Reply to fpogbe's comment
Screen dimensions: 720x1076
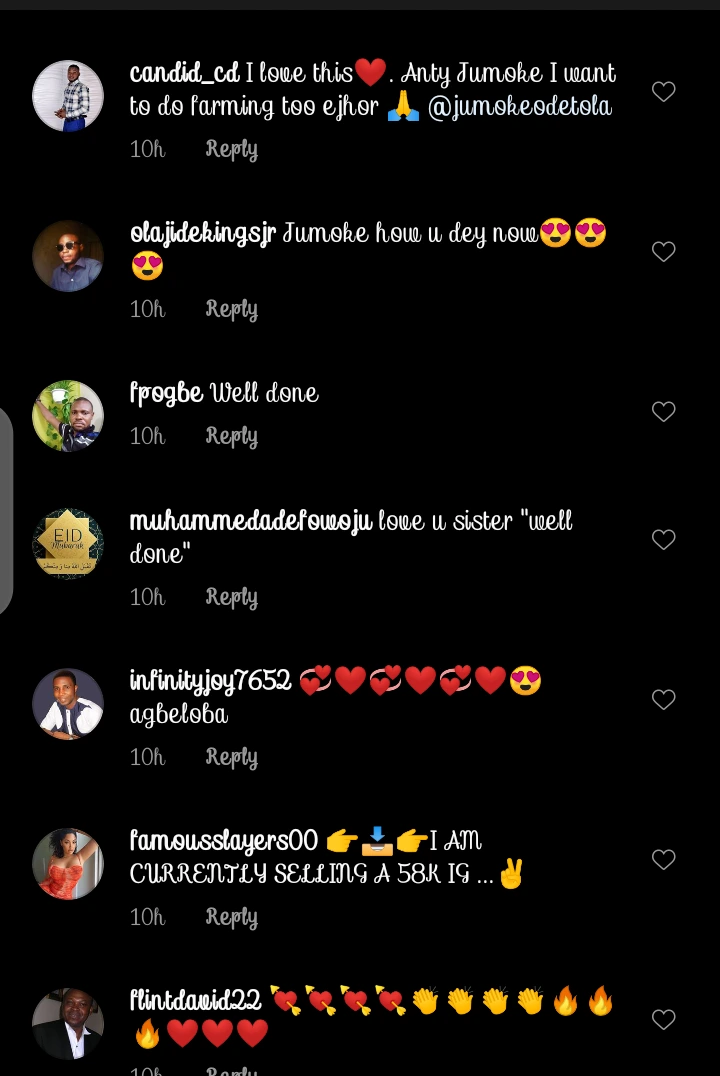click(231, 436)
